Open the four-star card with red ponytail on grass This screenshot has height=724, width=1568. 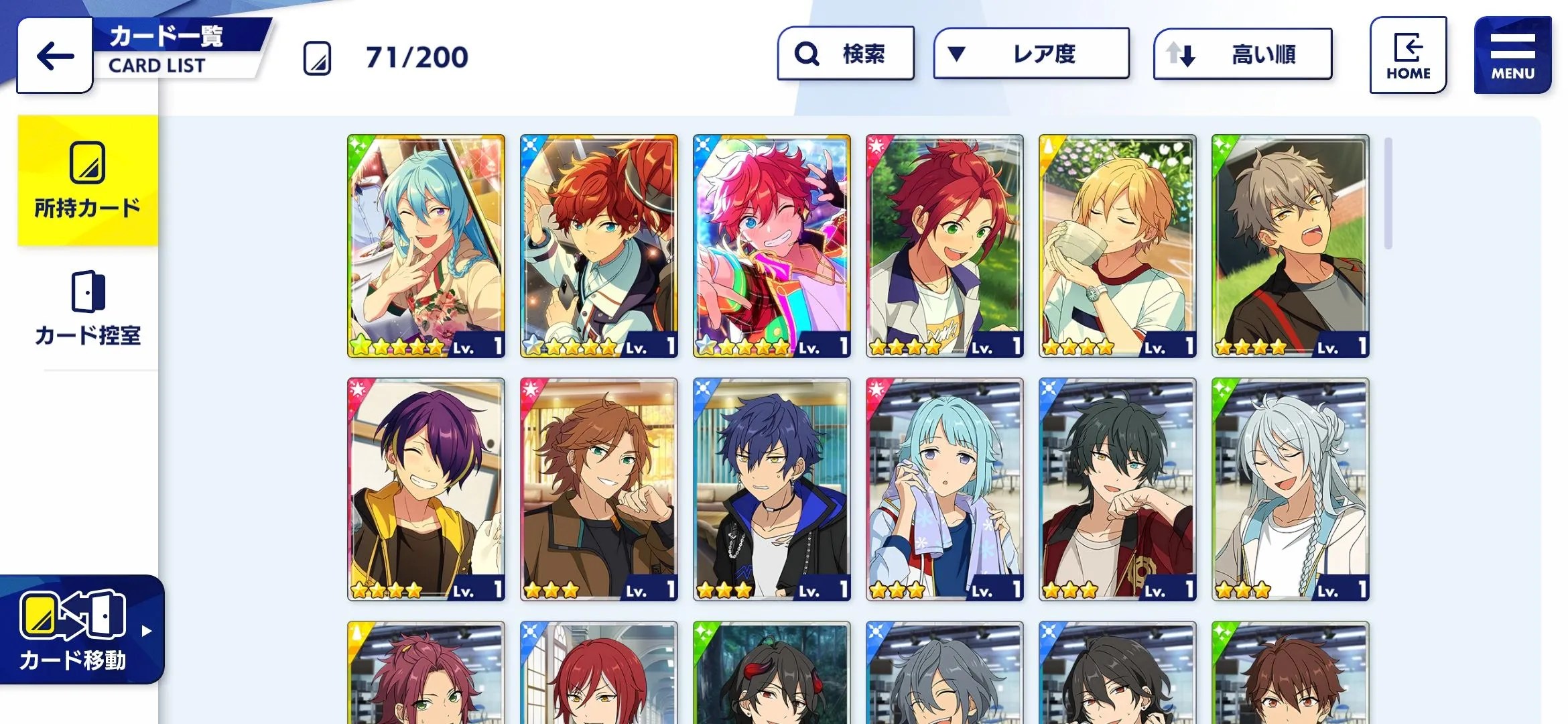tap(945, 246)
